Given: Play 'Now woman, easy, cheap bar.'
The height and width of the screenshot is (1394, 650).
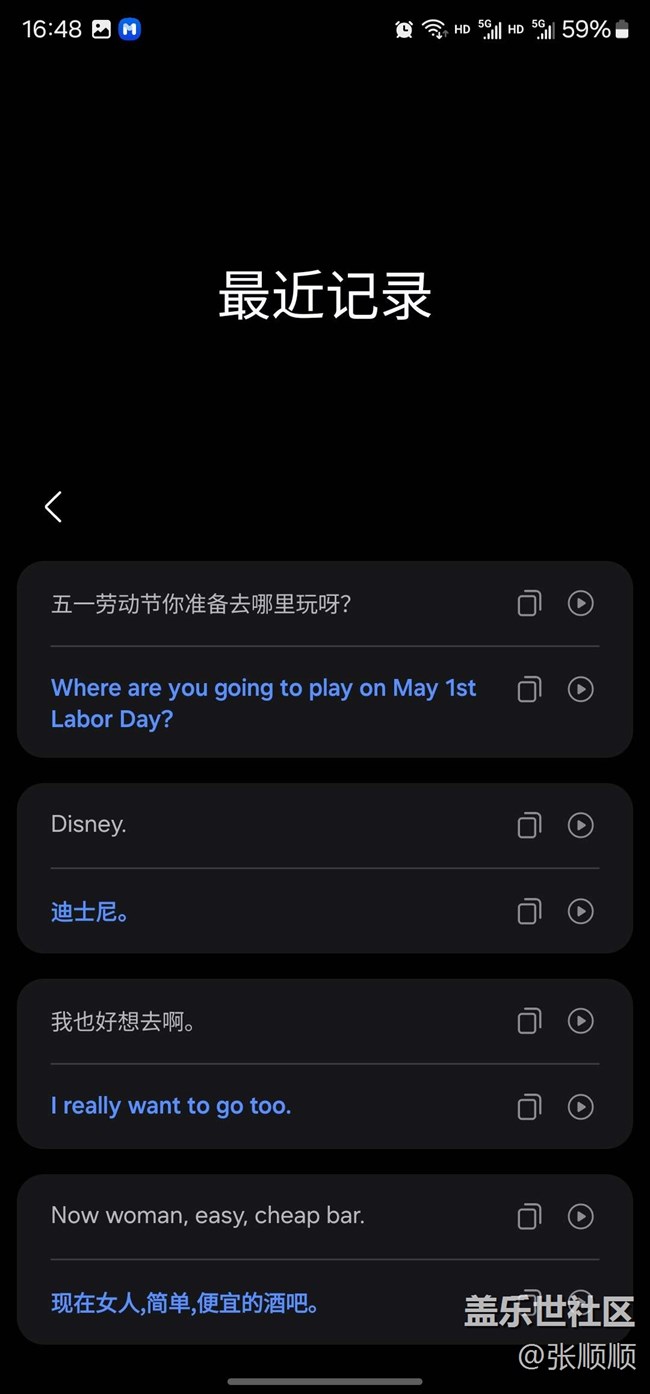Looking at the screenshot, I should 581,1216.
